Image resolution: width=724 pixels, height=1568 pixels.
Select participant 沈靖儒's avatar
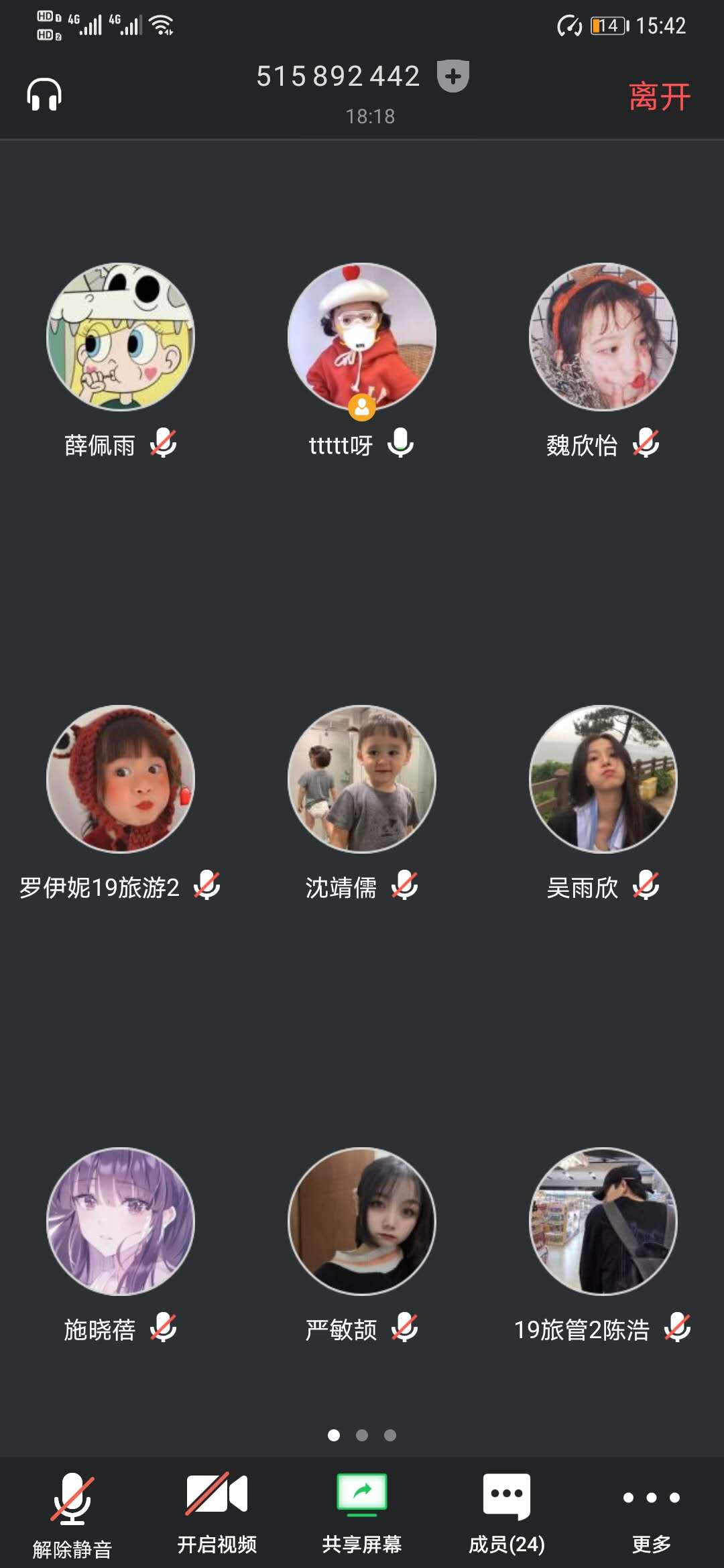click(362, 779)
